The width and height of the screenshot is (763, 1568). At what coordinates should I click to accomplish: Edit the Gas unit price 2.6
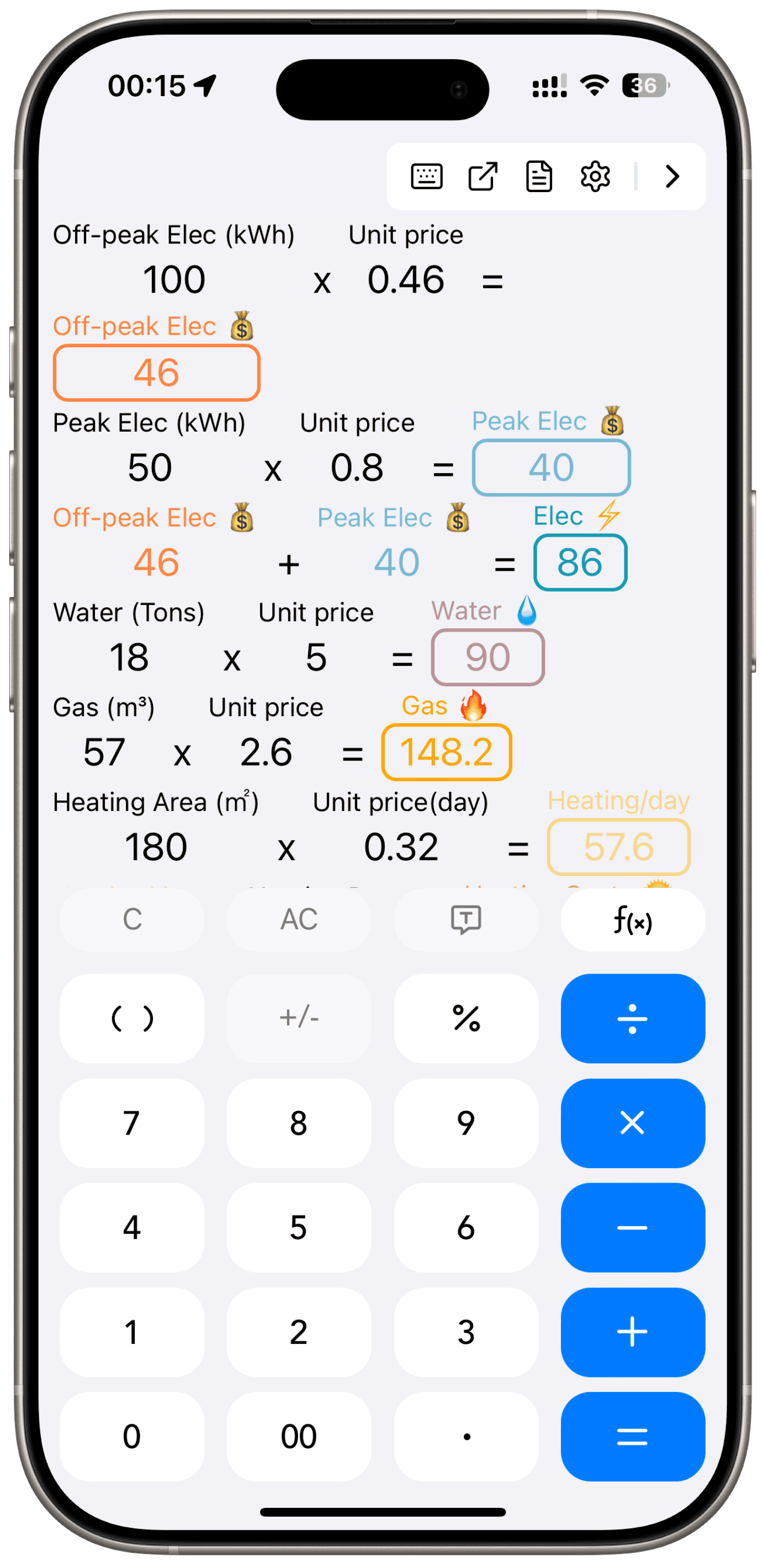[266, 752]
